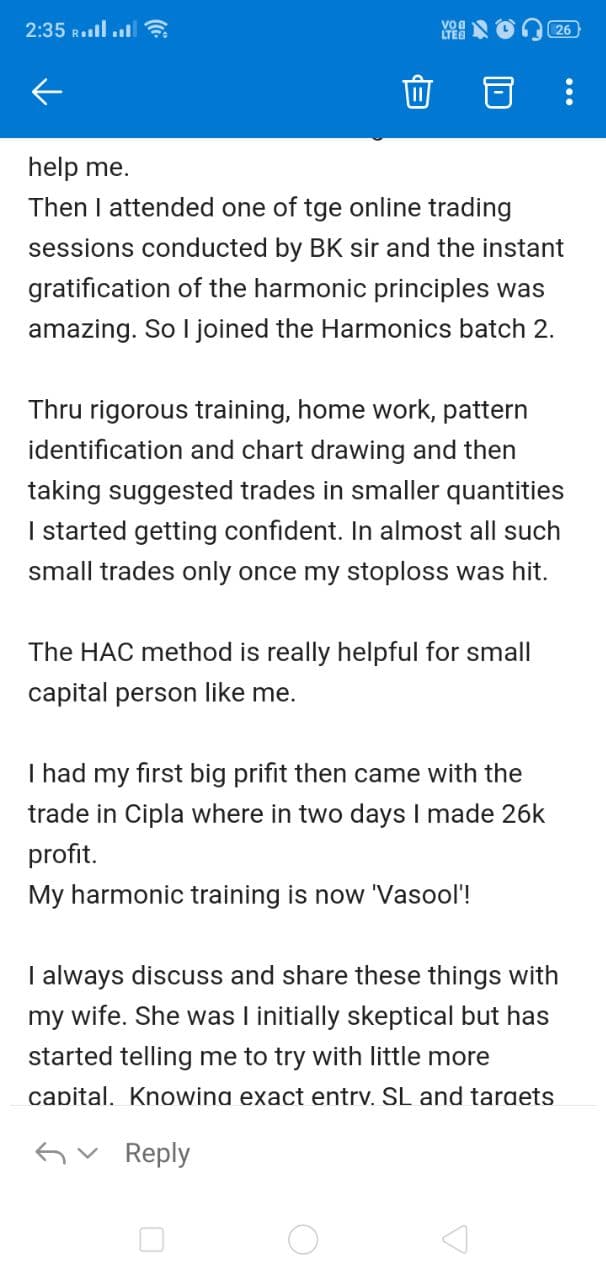Viewport: 606px width, 1280px height.
Task: Tap the system home button
Action: pyautogui.click(x=303, y=1240)
